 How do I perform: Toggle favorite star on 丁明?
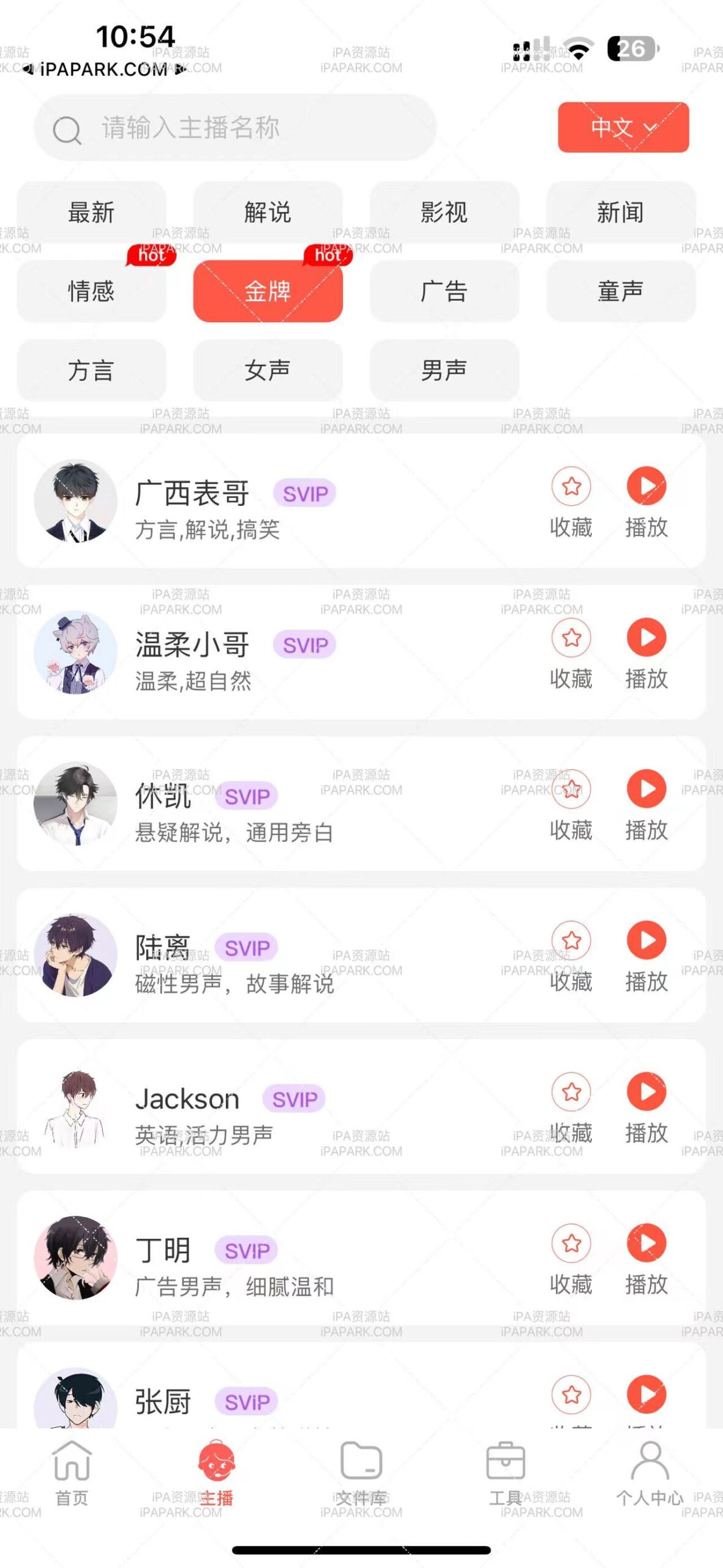(571, 1240)
